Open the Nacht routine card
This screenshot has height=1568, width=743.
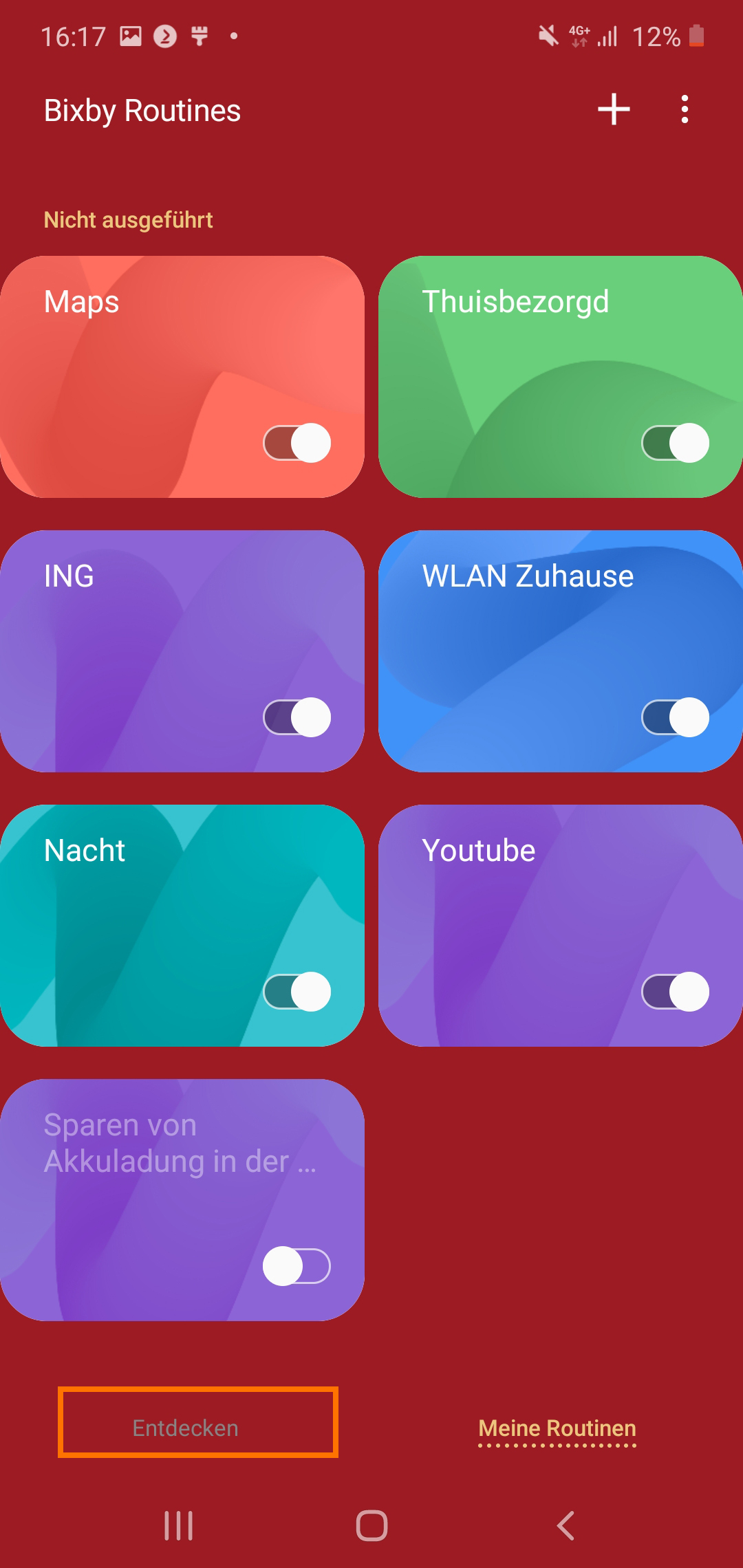(182, 926)
